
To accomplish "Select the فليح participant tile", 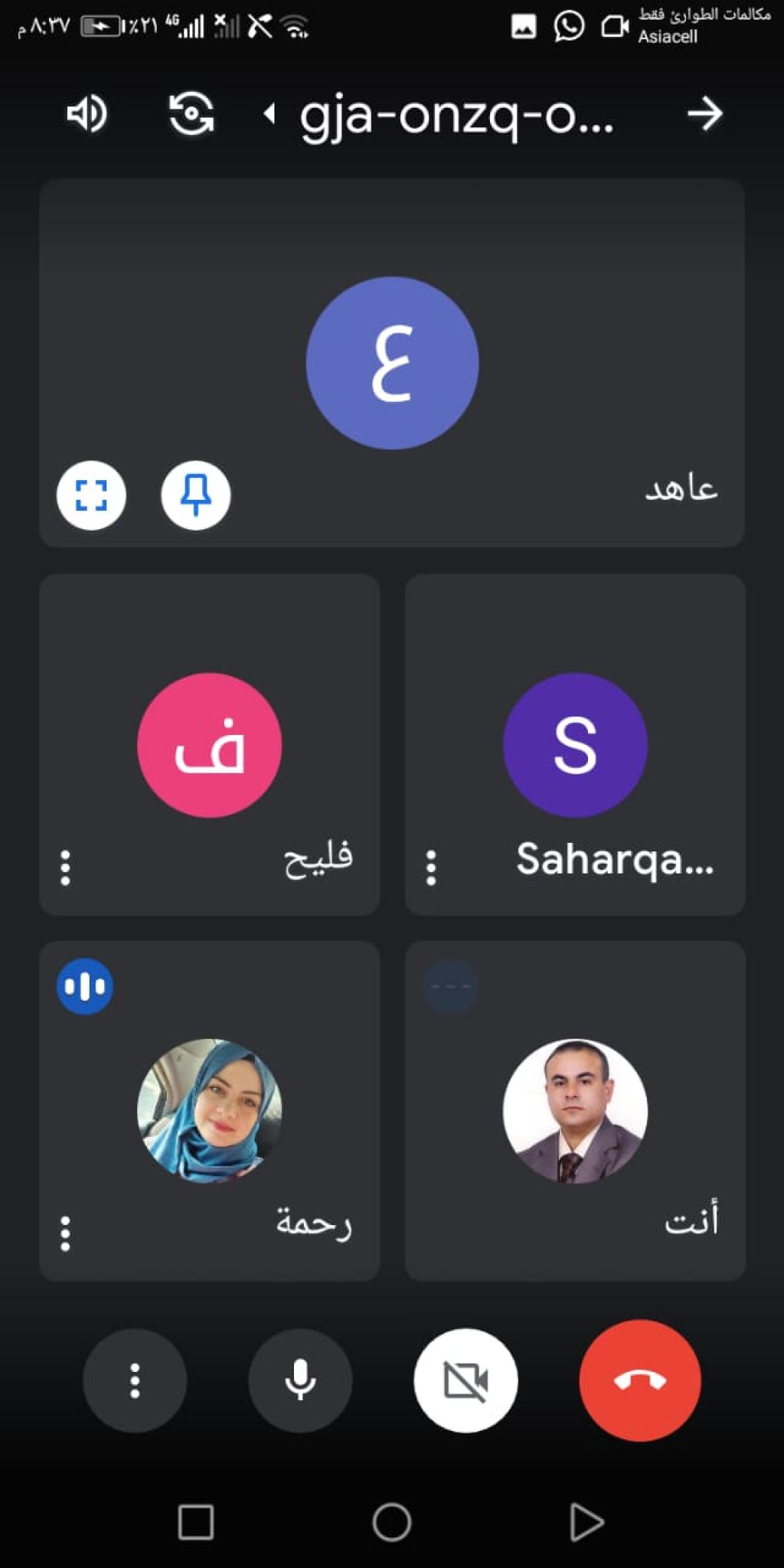I will click(209, 744).
